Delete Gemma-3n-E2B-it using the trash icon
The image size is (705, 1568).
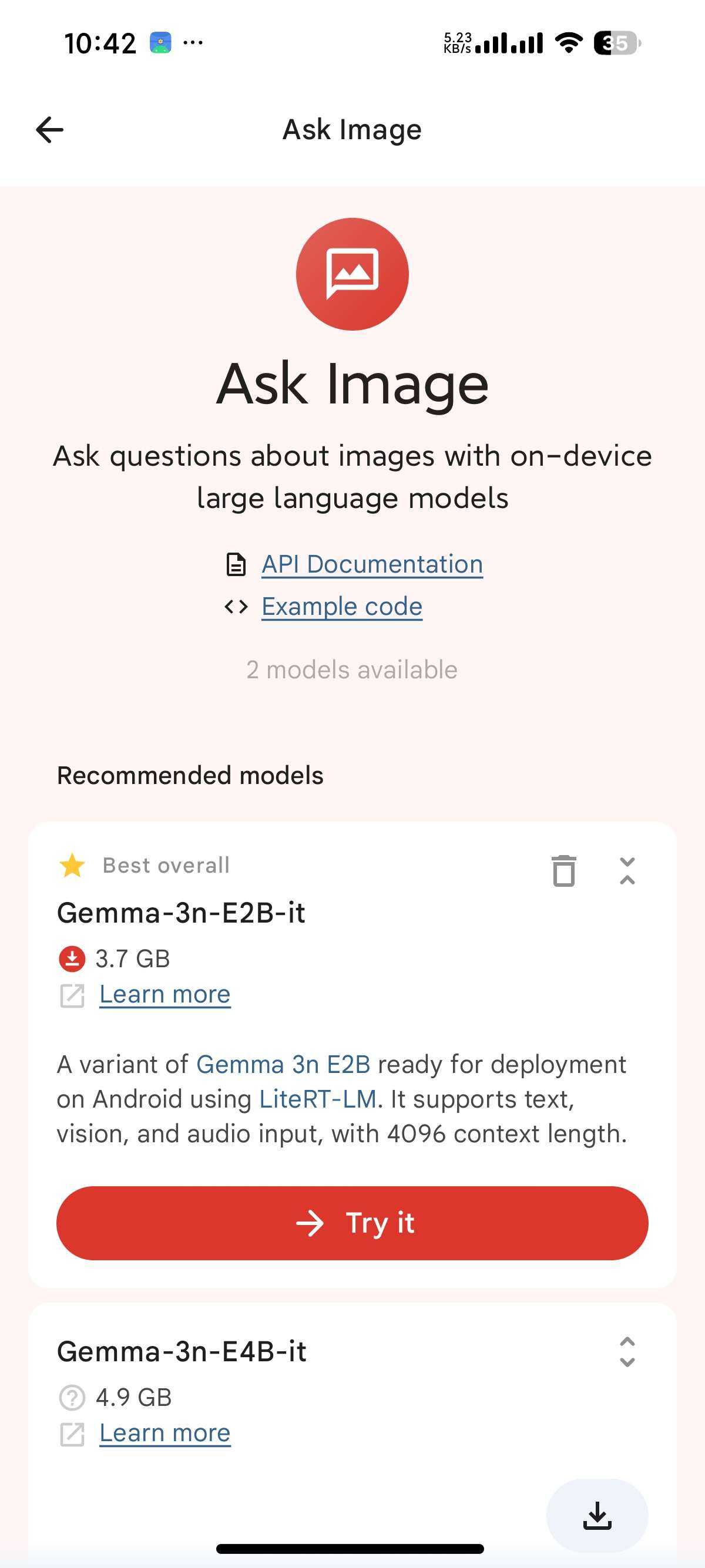click(563, 870)
